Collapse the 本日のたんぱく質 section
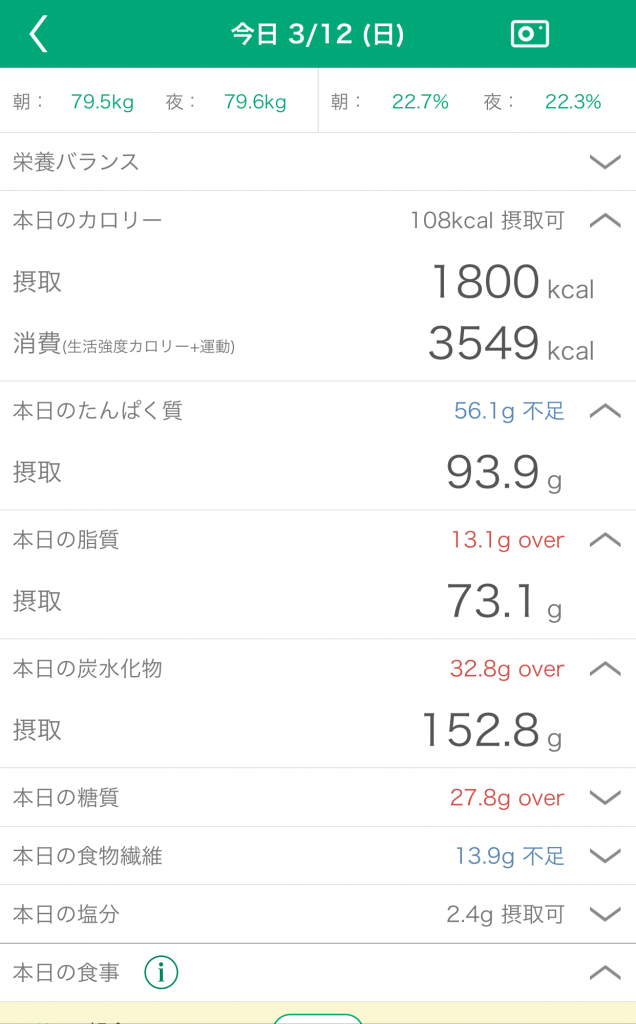636x1024 pixels. (x=605, y=410)
